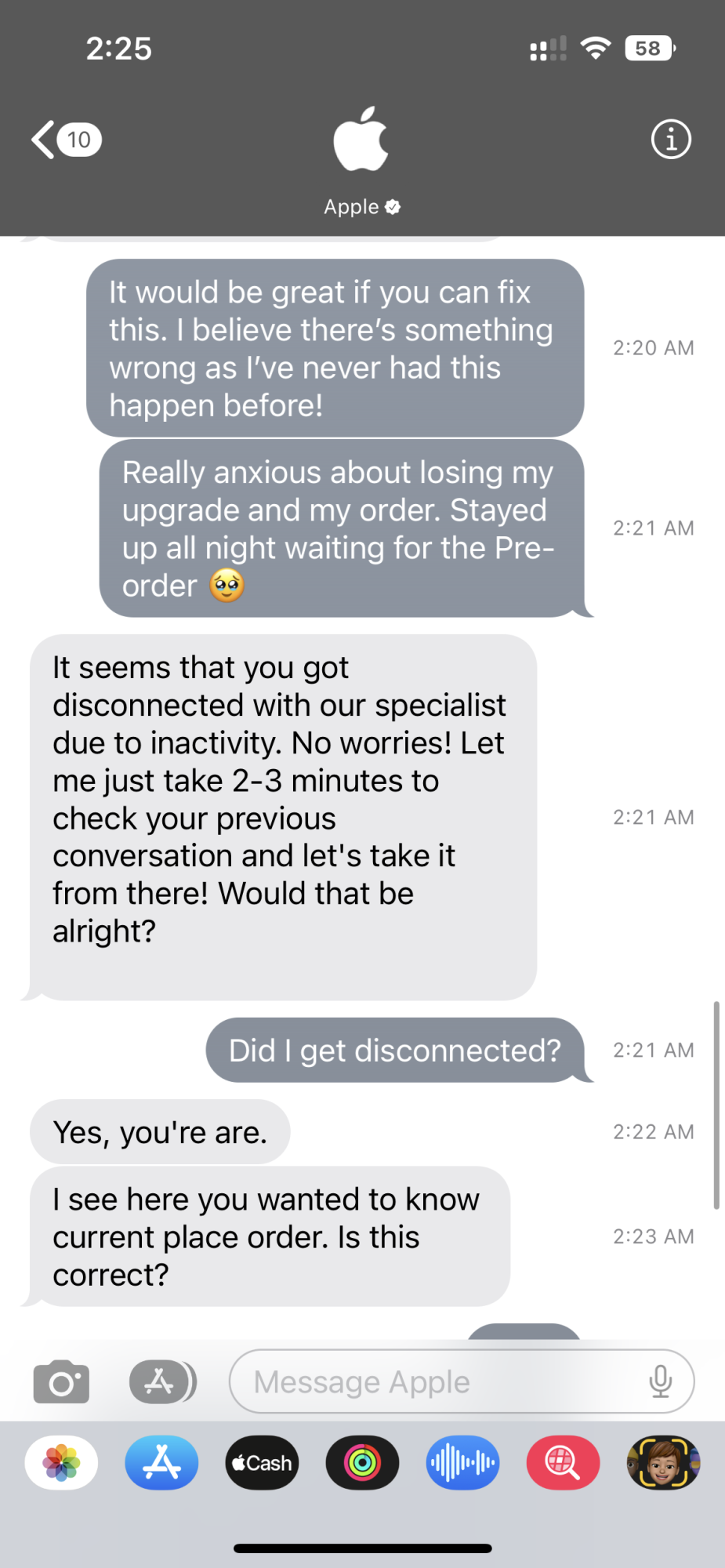
Task: Open the camera to attach a photo
Action: [61, 1381]
